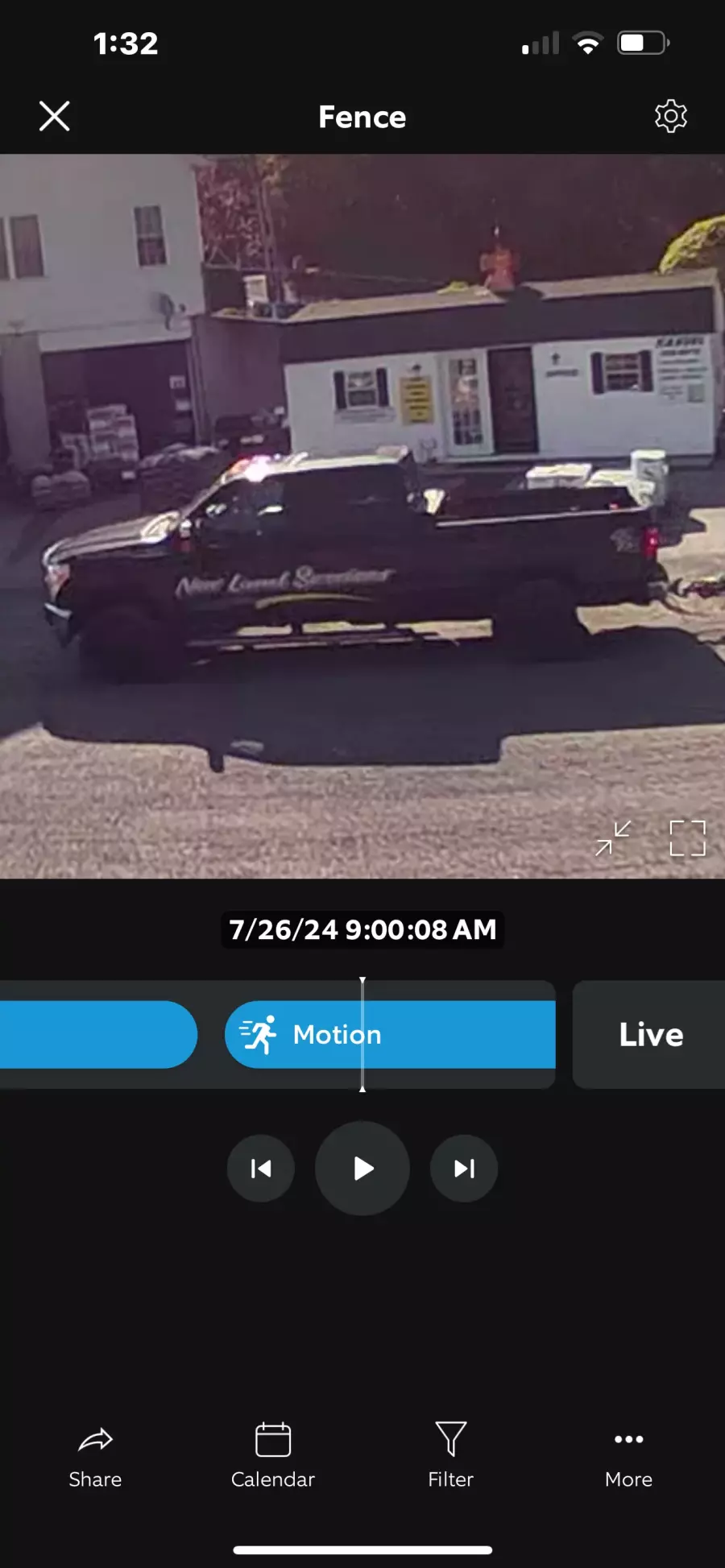Open camera settings gear

(x=670, y=117)
